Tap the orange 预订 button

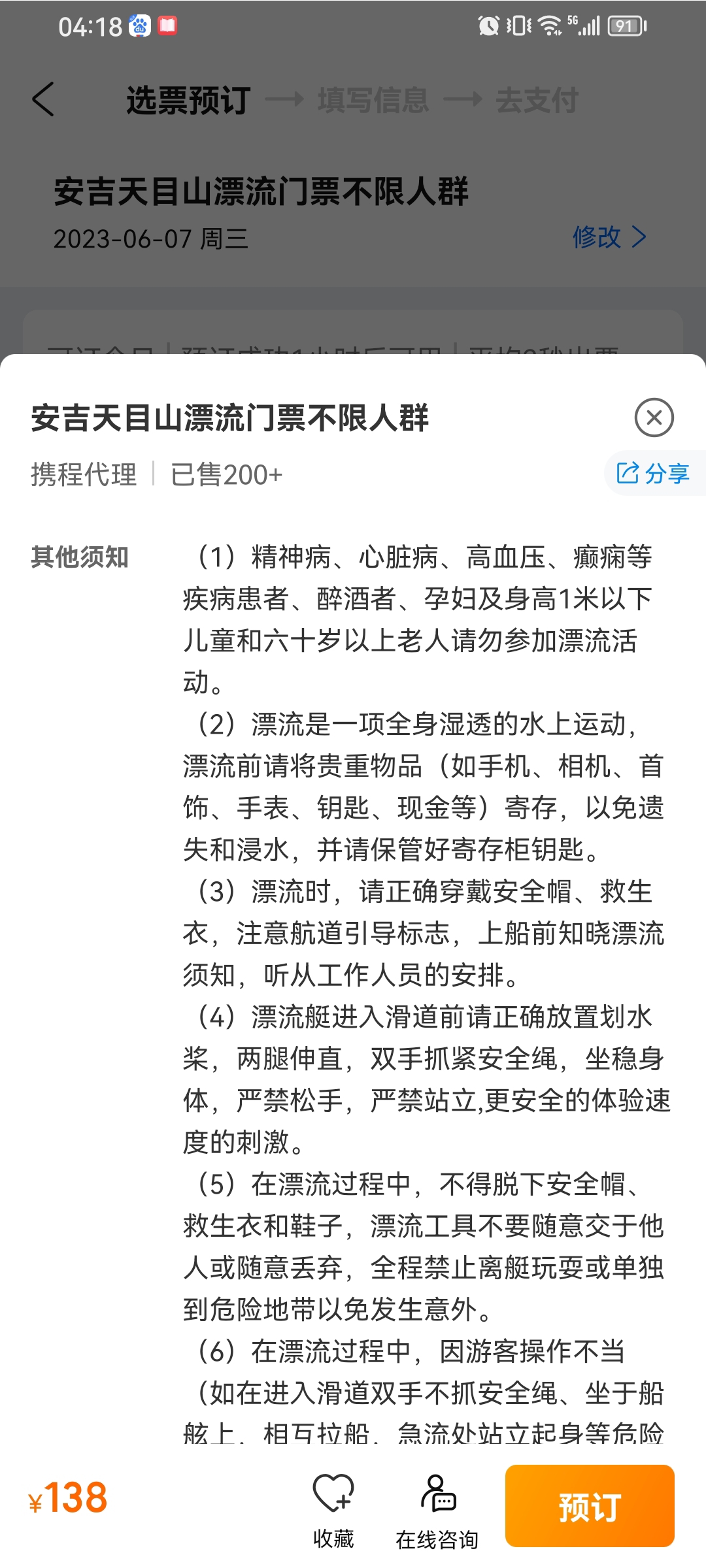pyautogui.click(x=590, y=1506)
